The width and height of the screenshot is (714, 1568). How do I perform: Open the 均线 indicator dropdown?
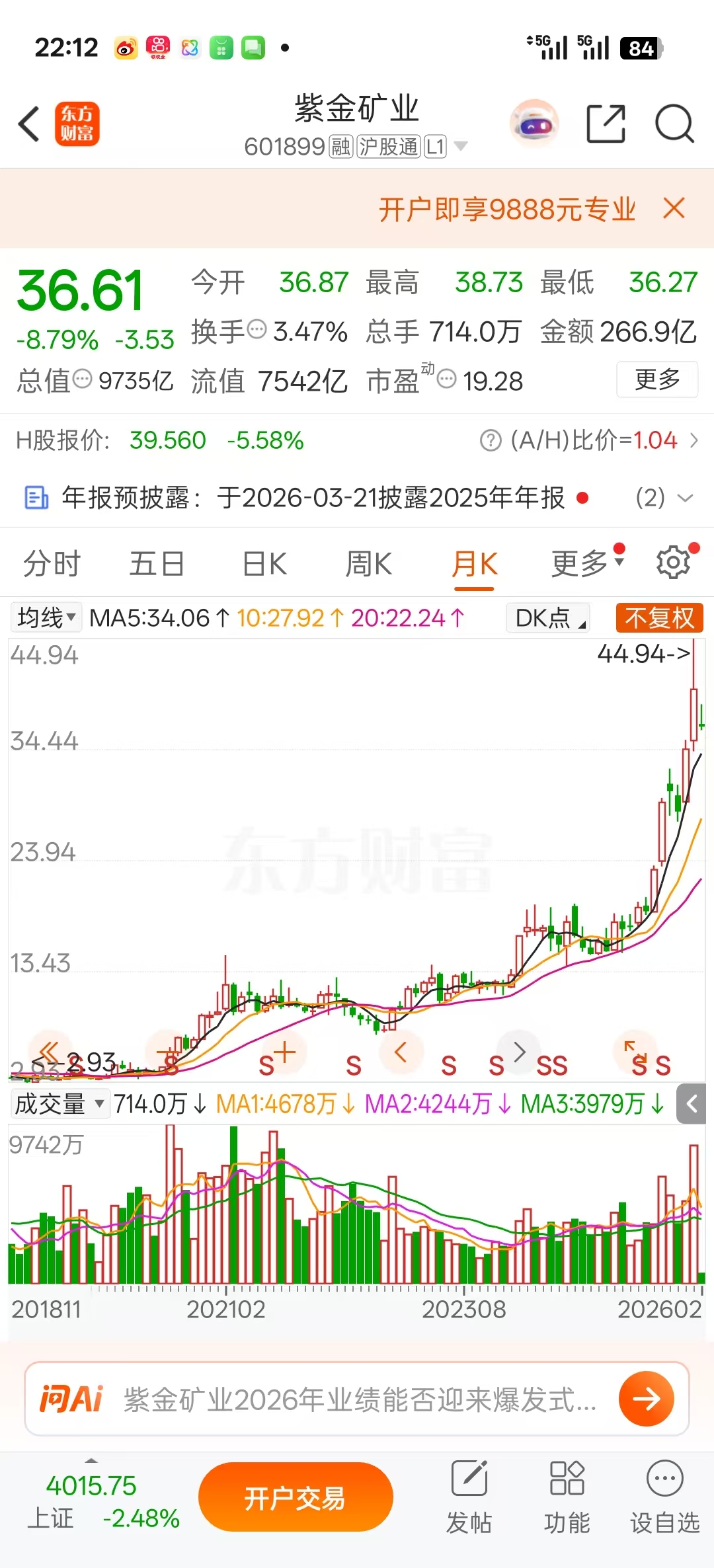tap(46, 618)
